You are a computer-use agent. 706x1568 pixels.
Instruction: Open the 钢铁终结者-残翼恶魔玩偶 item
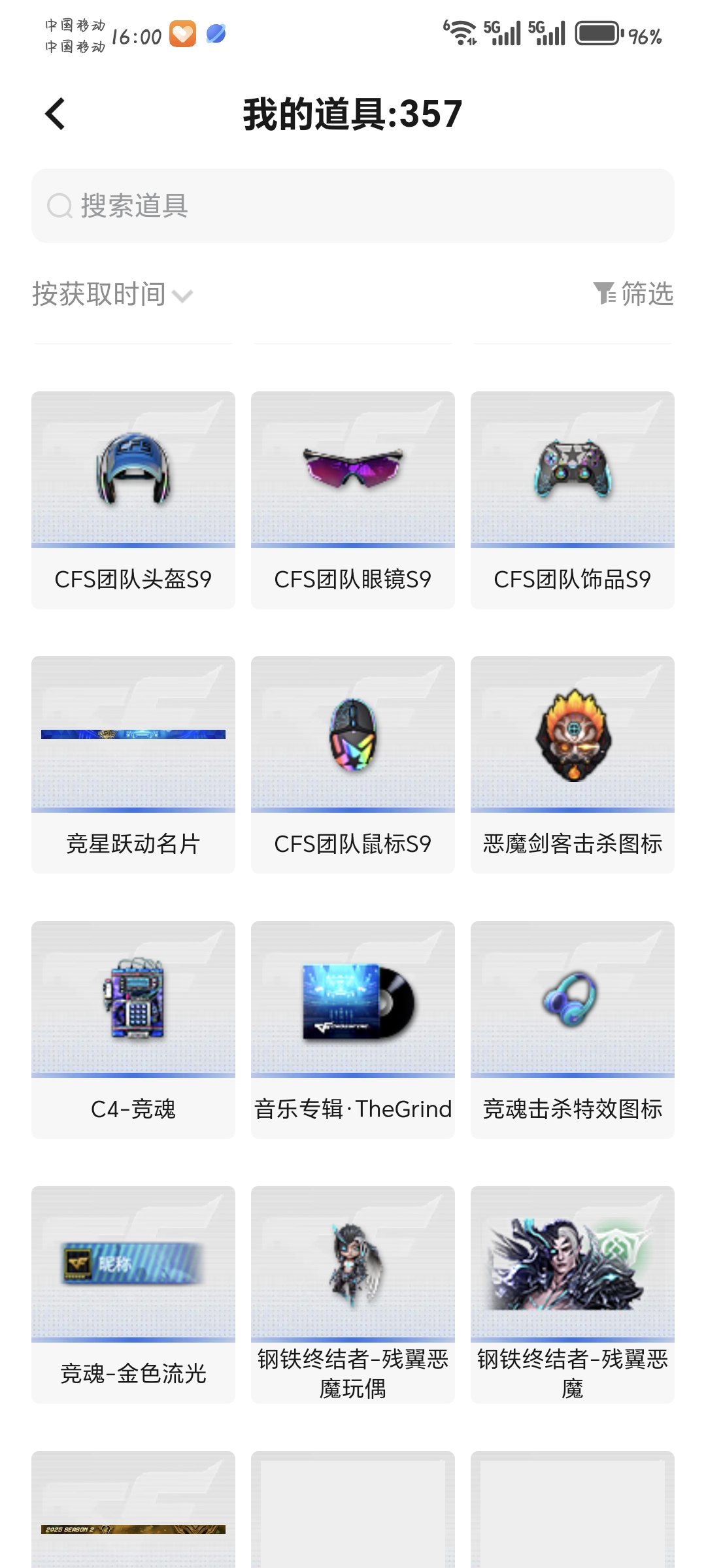[x=353, y=1294]
